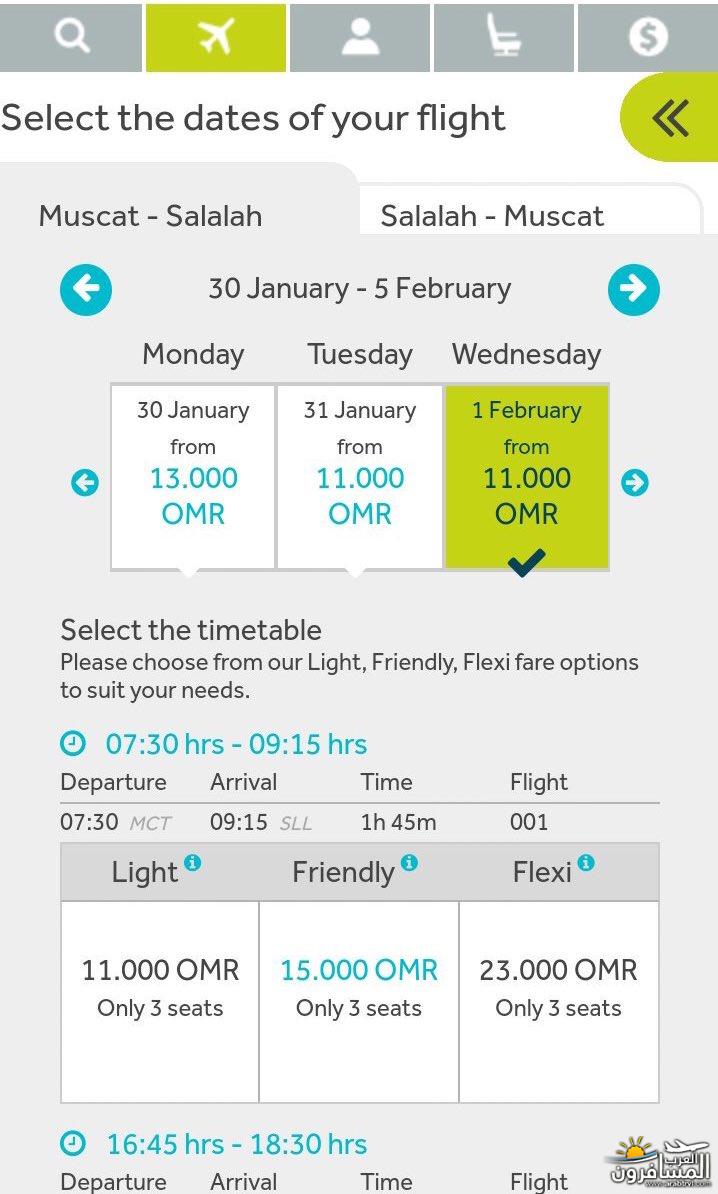Viewport: 718px width, 1194px height.
Task: Open info about the Friendly fare
Action: 409,863
